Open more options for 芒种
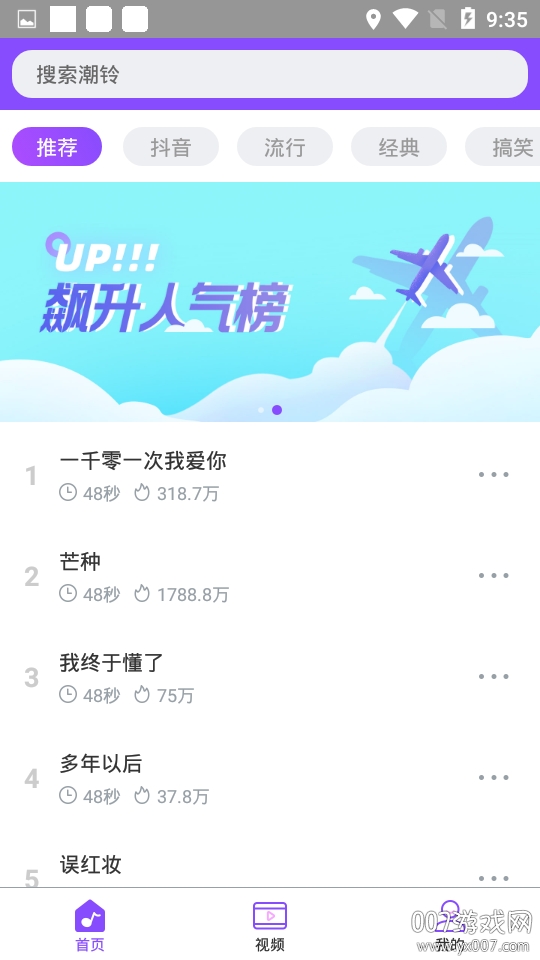The height and width of the screenshot is (960, 540). pyautogui.click(x=493, y=576)
